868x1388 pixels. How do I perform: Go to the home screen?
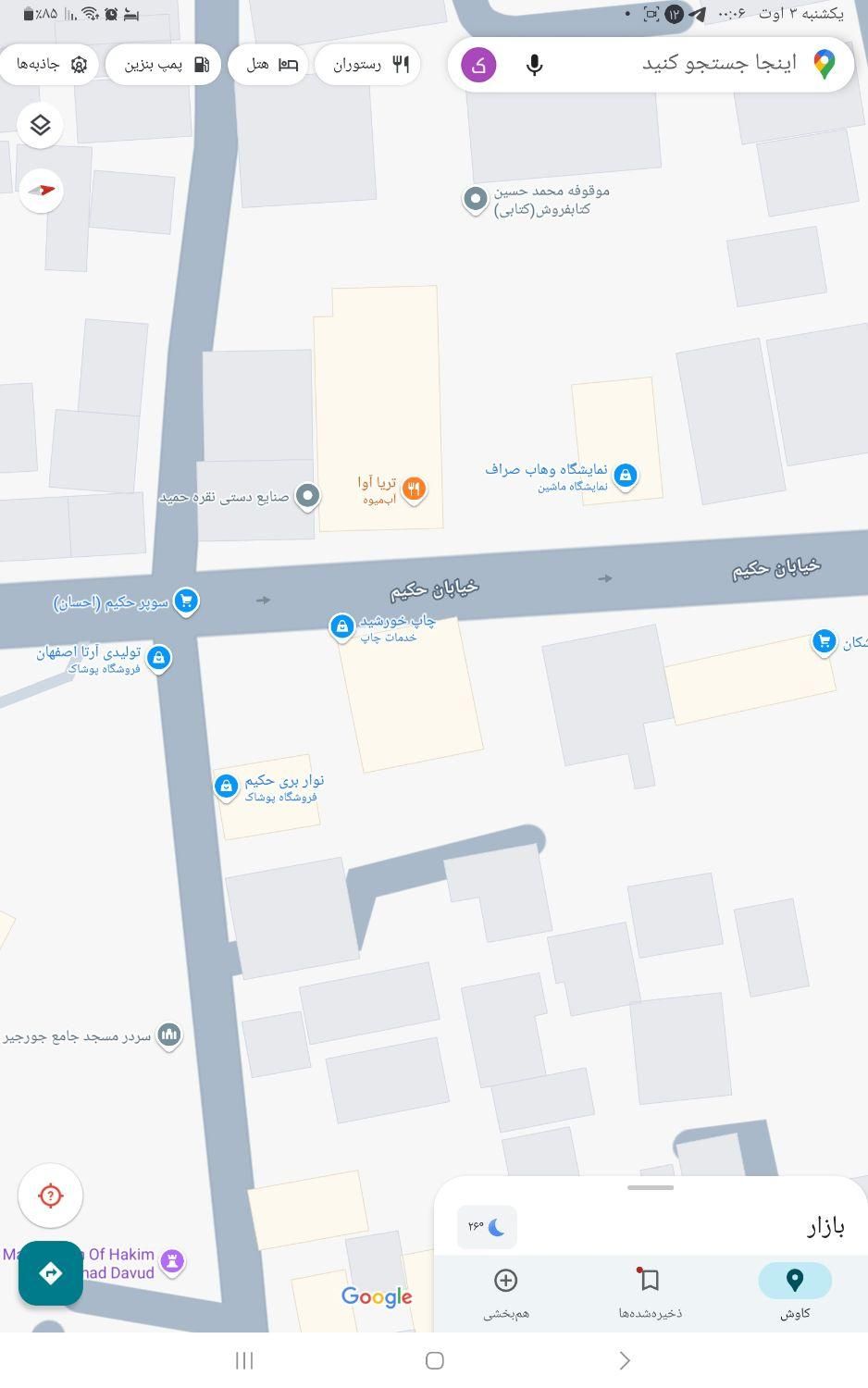click(x=434, y=1360)
